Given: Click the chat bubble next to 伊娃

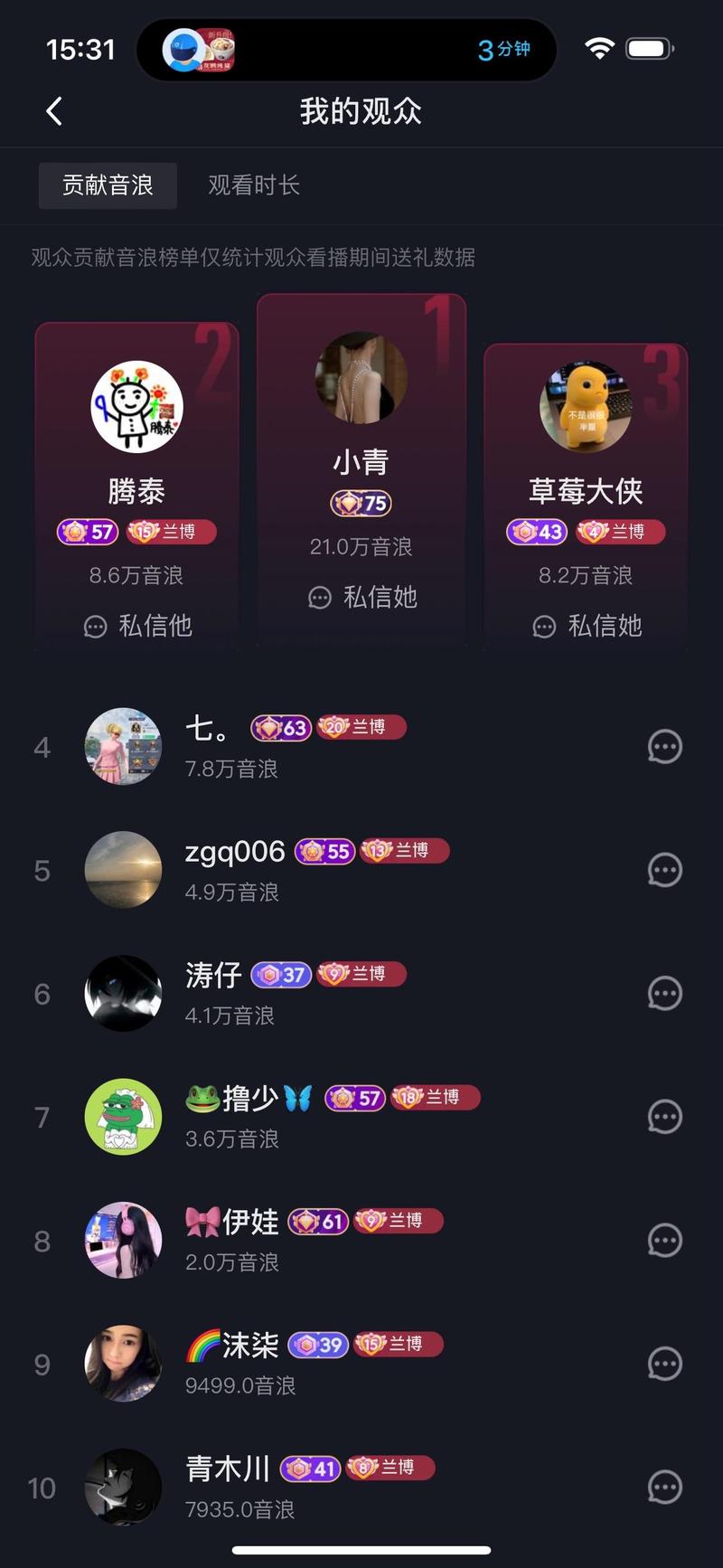Looking at the screenshot, I should pos(665,1240).
